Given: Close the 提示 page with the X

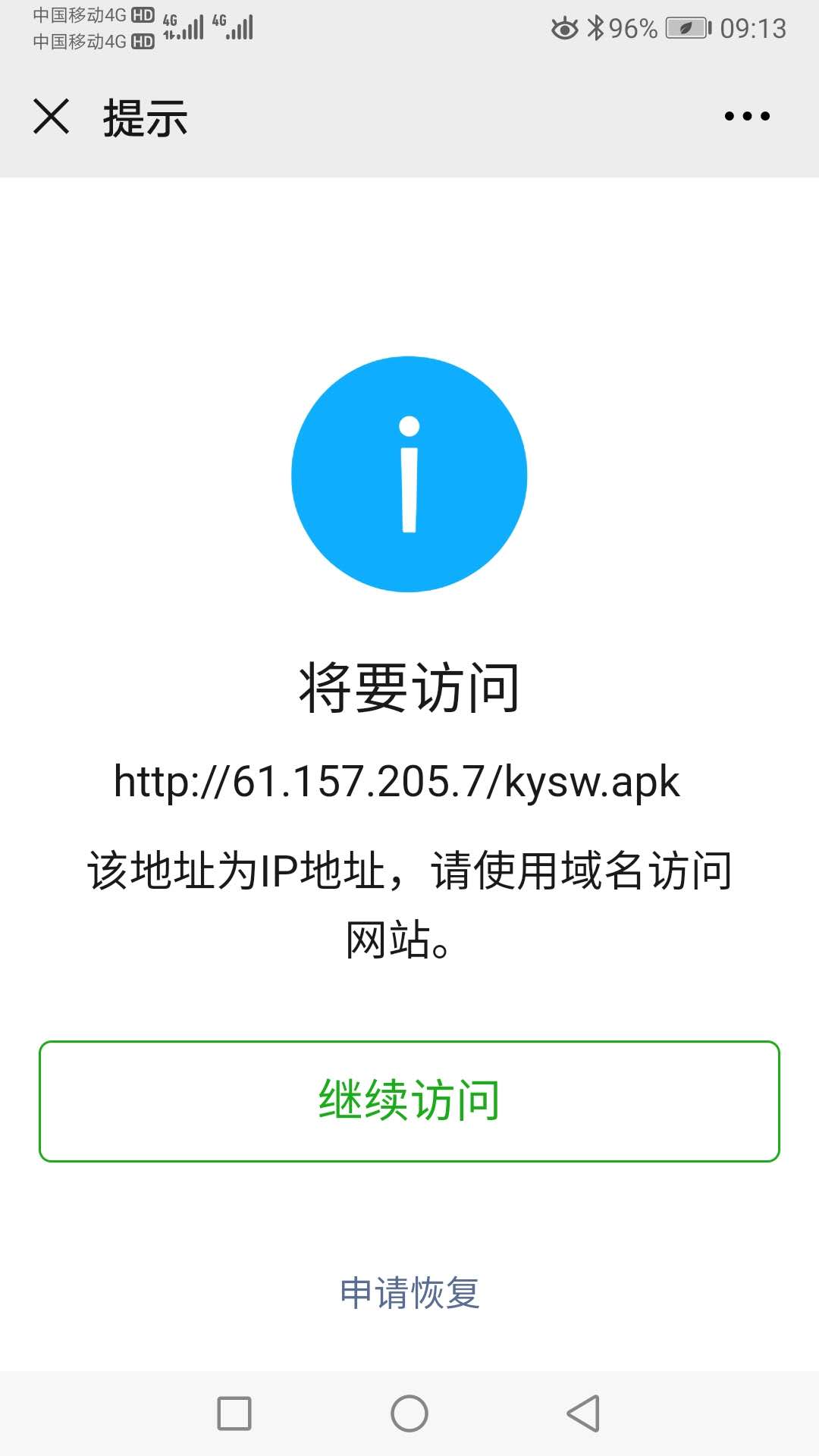Looking at the screenshot, I should pos(52,117).
